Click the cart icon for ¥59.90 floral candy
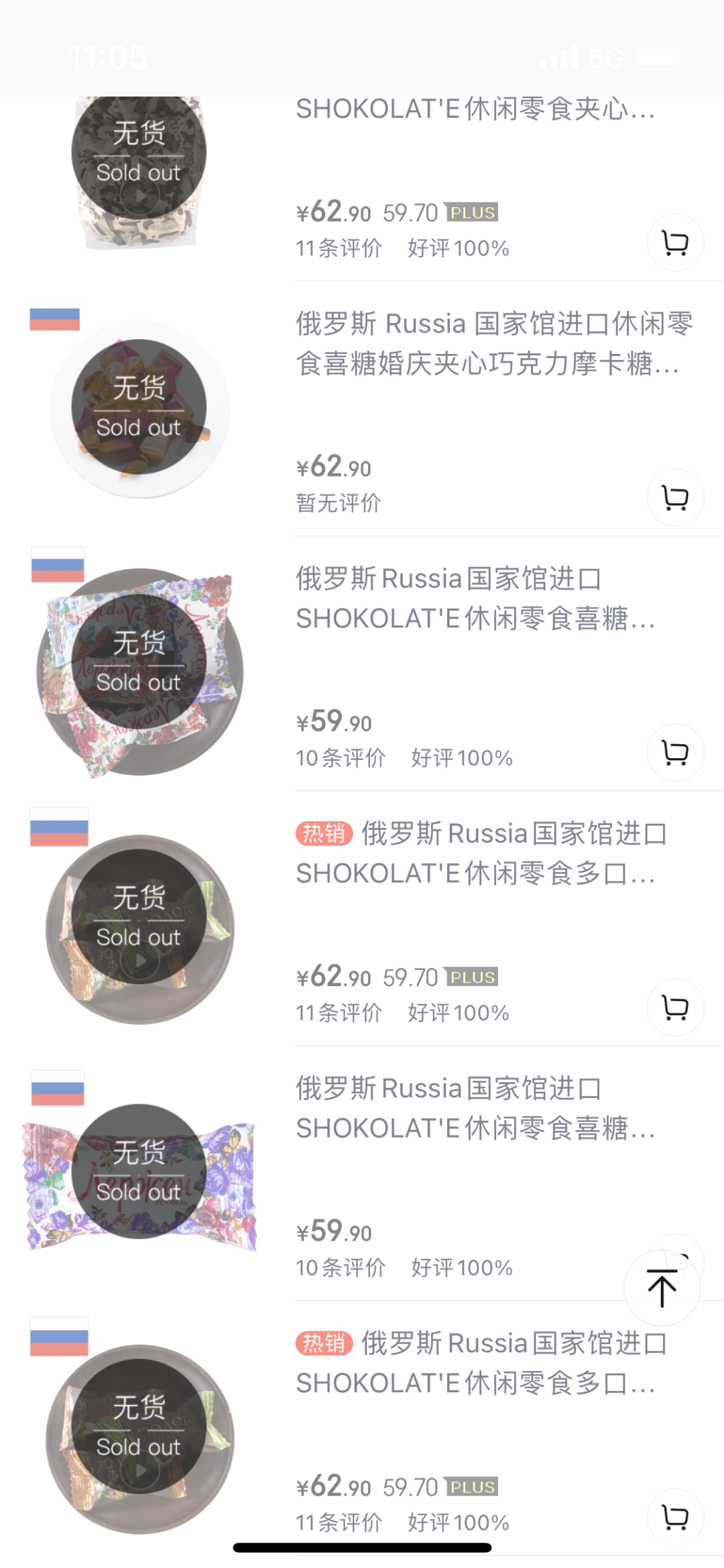Viewport: 724px width, 1568px height. coord(676,752)
